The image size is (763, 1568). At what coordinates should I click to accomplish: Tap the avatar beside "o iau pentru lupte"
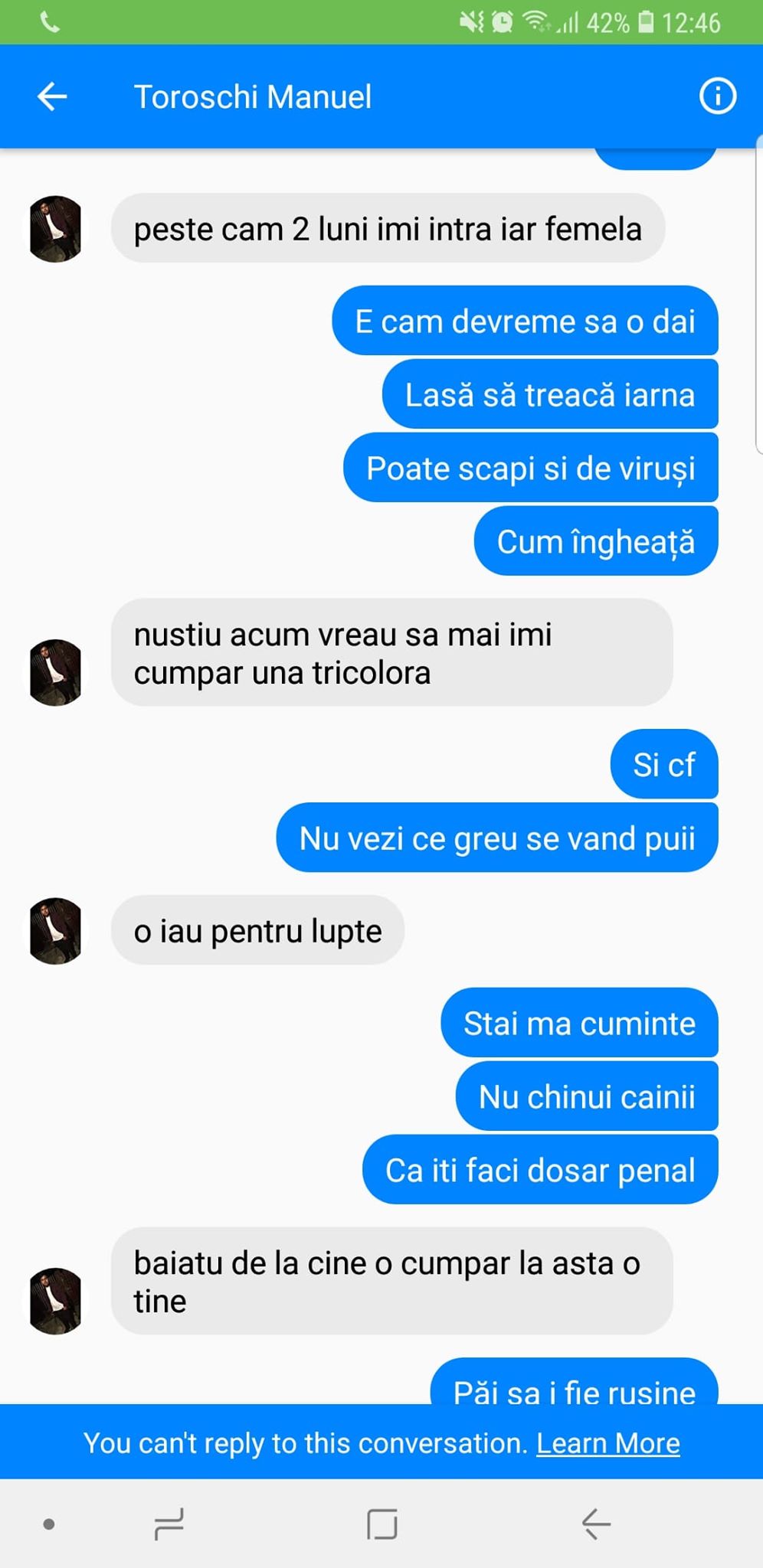pyautogui.click(x=55, y=930)
